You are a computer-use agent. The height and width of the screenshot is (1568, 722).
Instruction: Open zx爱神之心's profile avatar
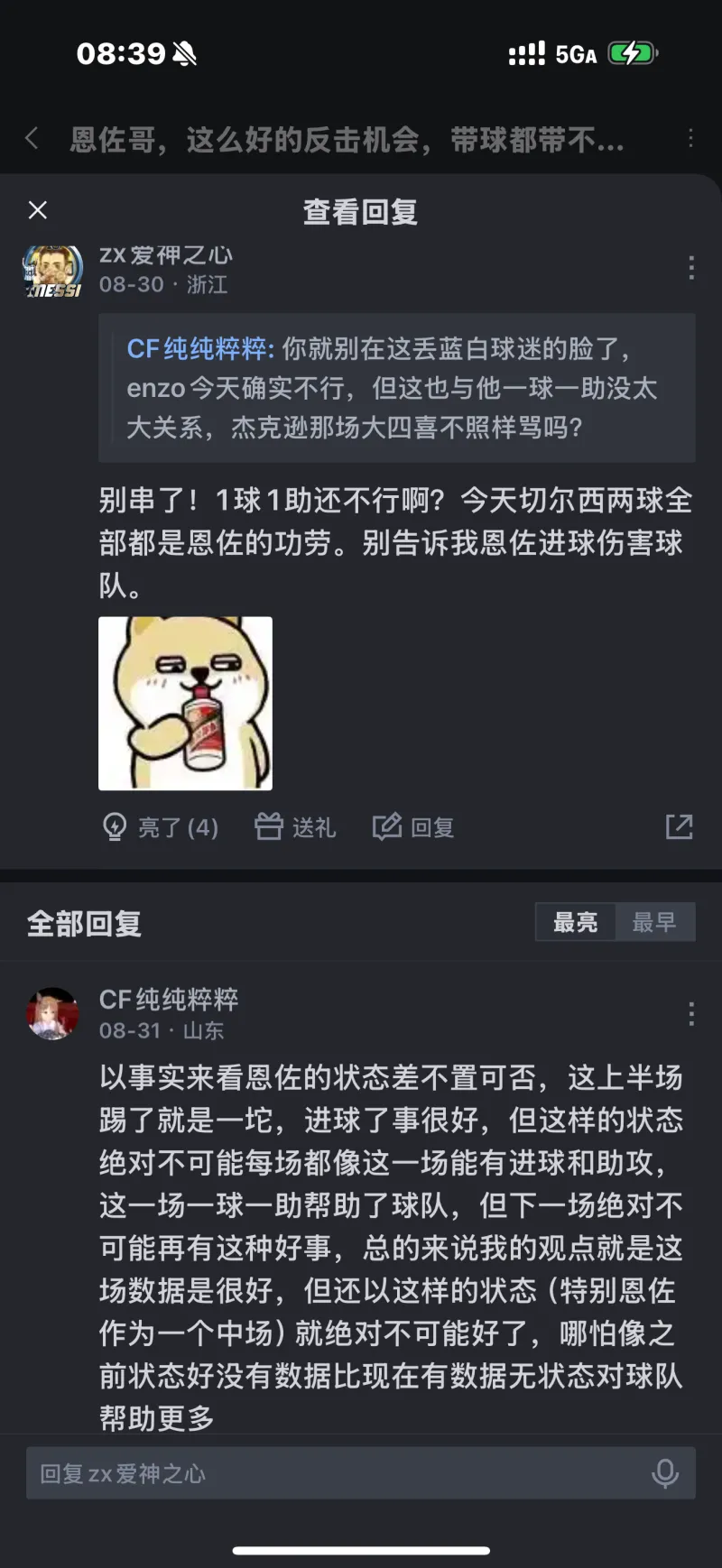pos(53,270)
